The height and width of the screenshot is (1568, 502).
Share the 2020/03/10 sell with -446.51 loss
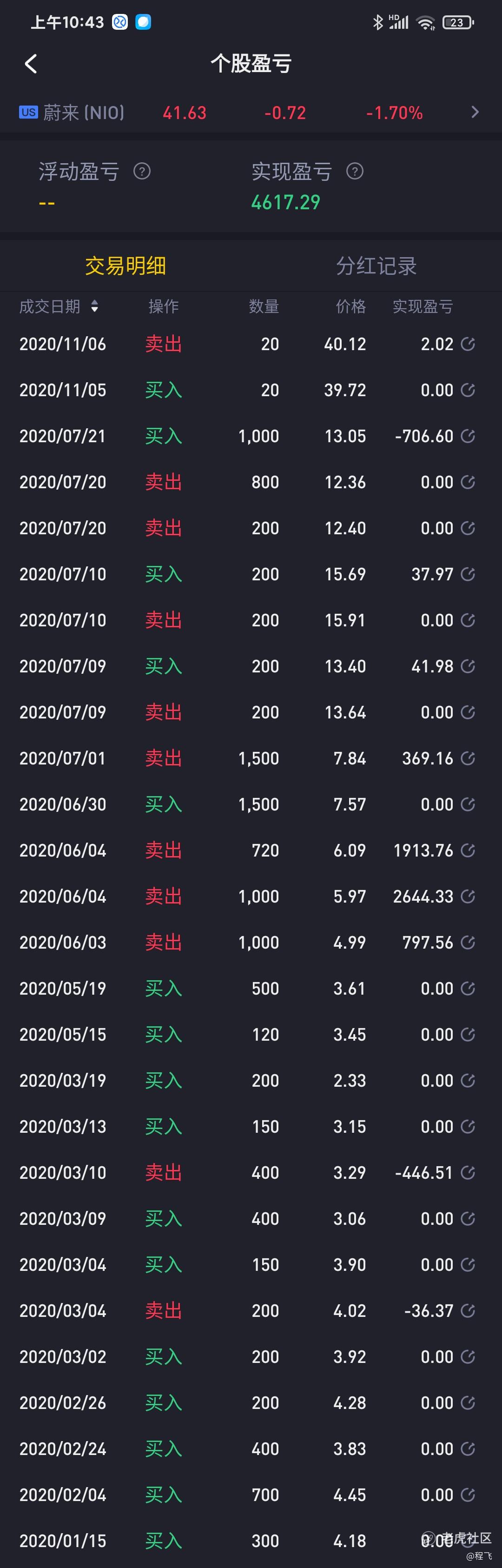[468, 1172]
